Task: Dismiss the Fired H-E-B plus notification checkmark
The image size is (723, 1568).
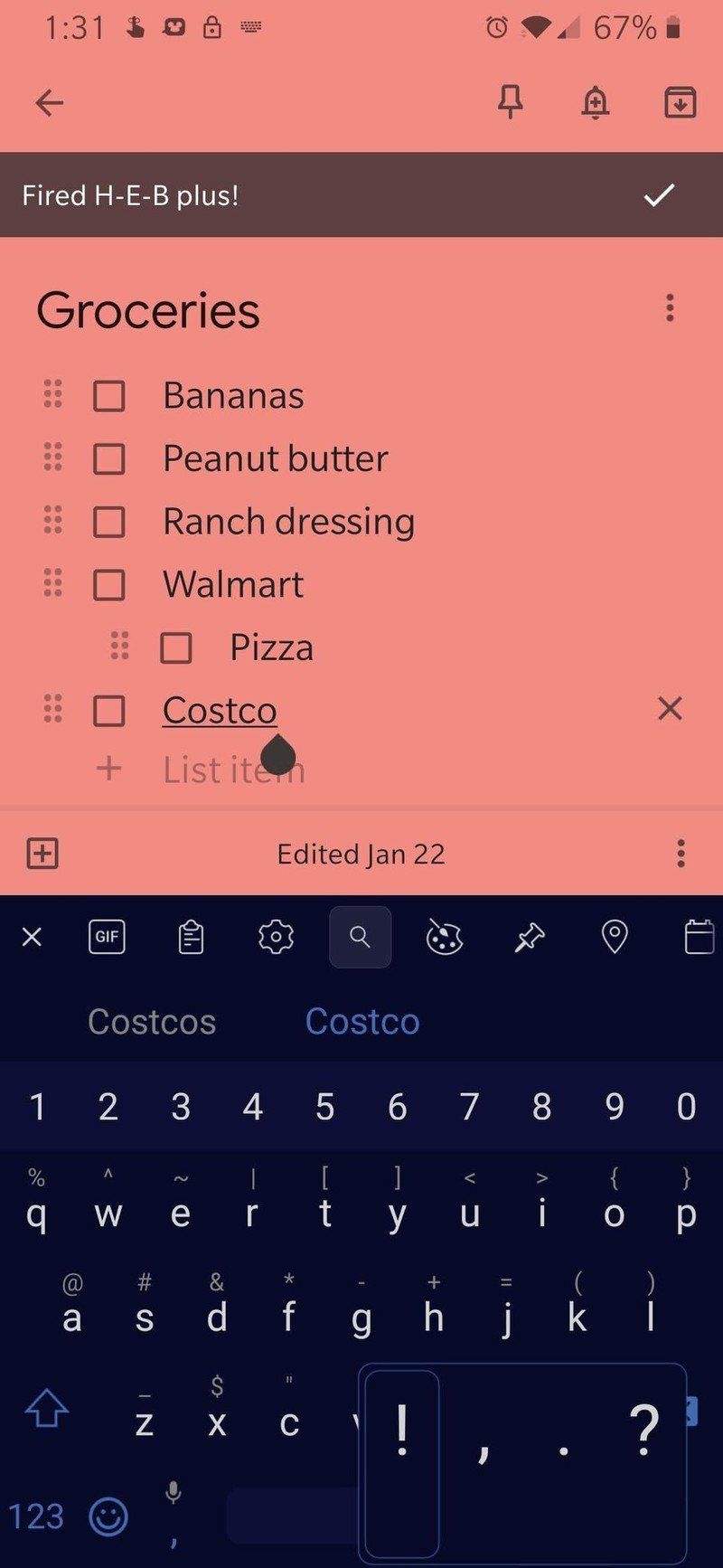Action: click(660, 194)
